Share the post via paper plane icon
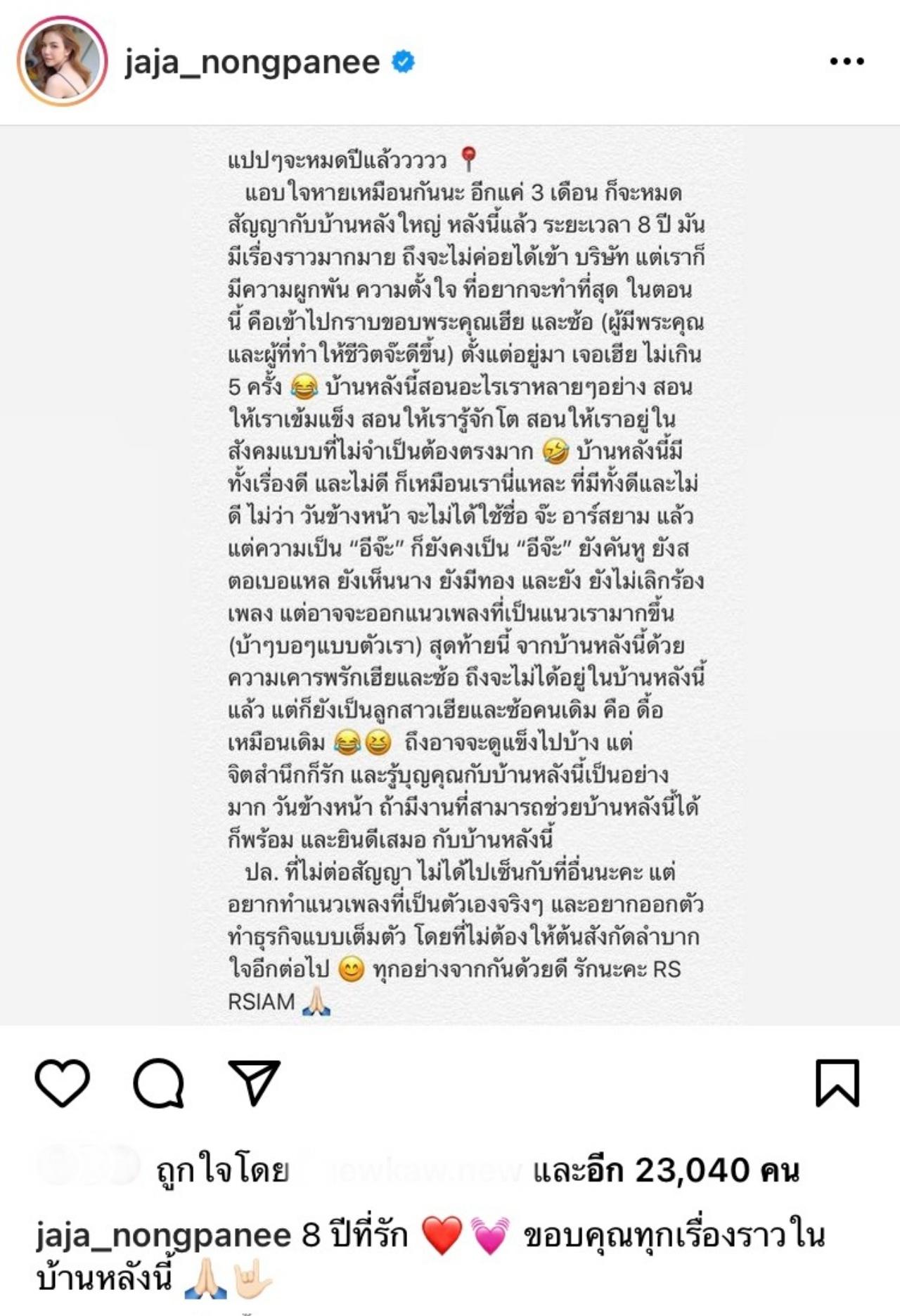Image resolution: width=900 pixels, height=1316 pixels. click(x=254, y=1083)
